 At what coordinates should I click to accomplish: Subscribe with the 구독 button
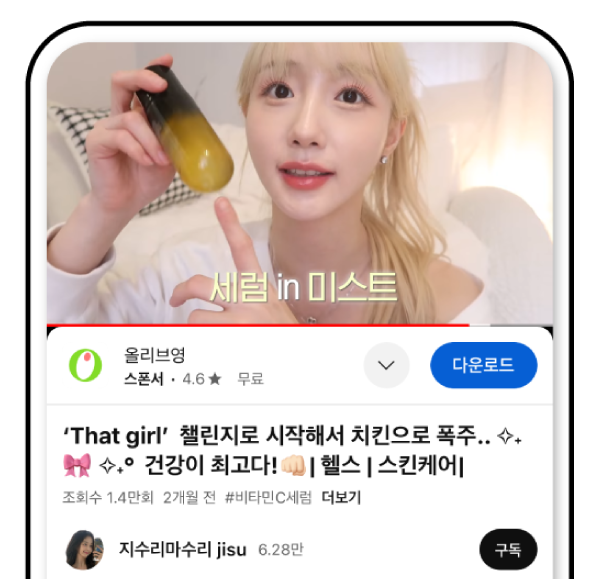pos(508,549)
